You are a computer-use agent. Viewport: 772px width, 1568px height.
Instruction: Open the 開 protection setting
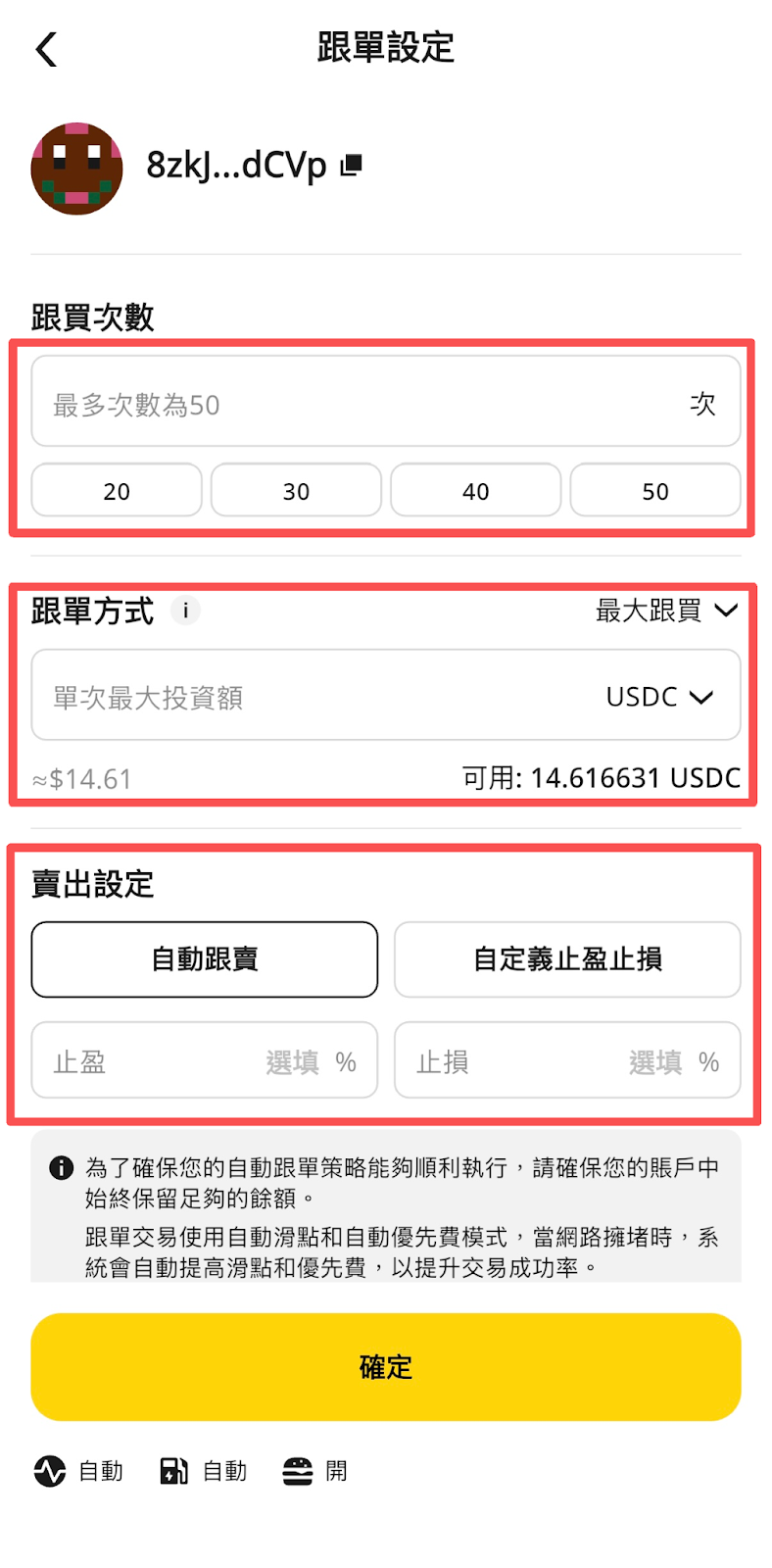(x=315, y=1471)
